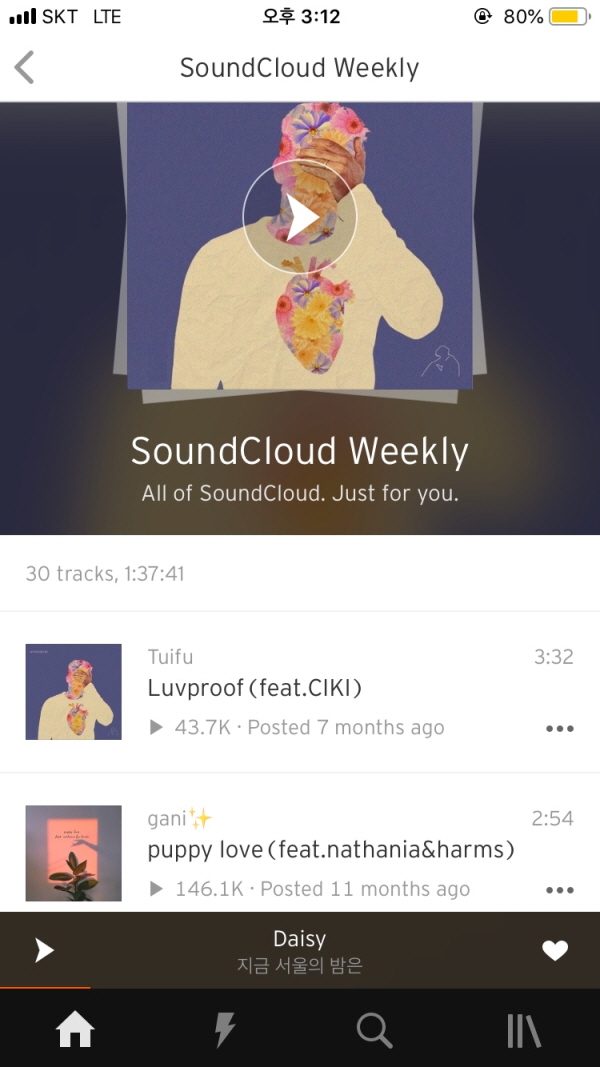Open the Luvproof (feat.CIKI) track
Viewport: 600px width, 1067px height.
coord(300,691)
